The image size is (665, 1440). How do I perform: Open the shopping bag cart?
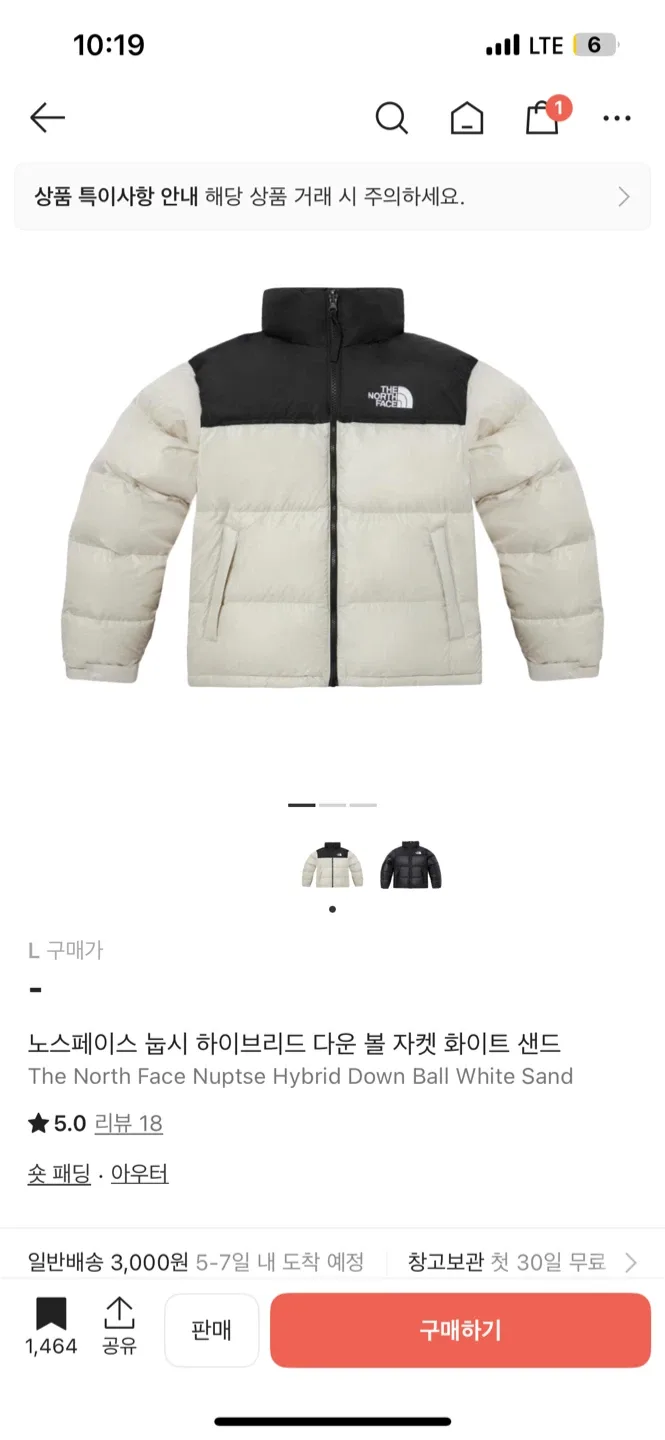pos(543,117)
